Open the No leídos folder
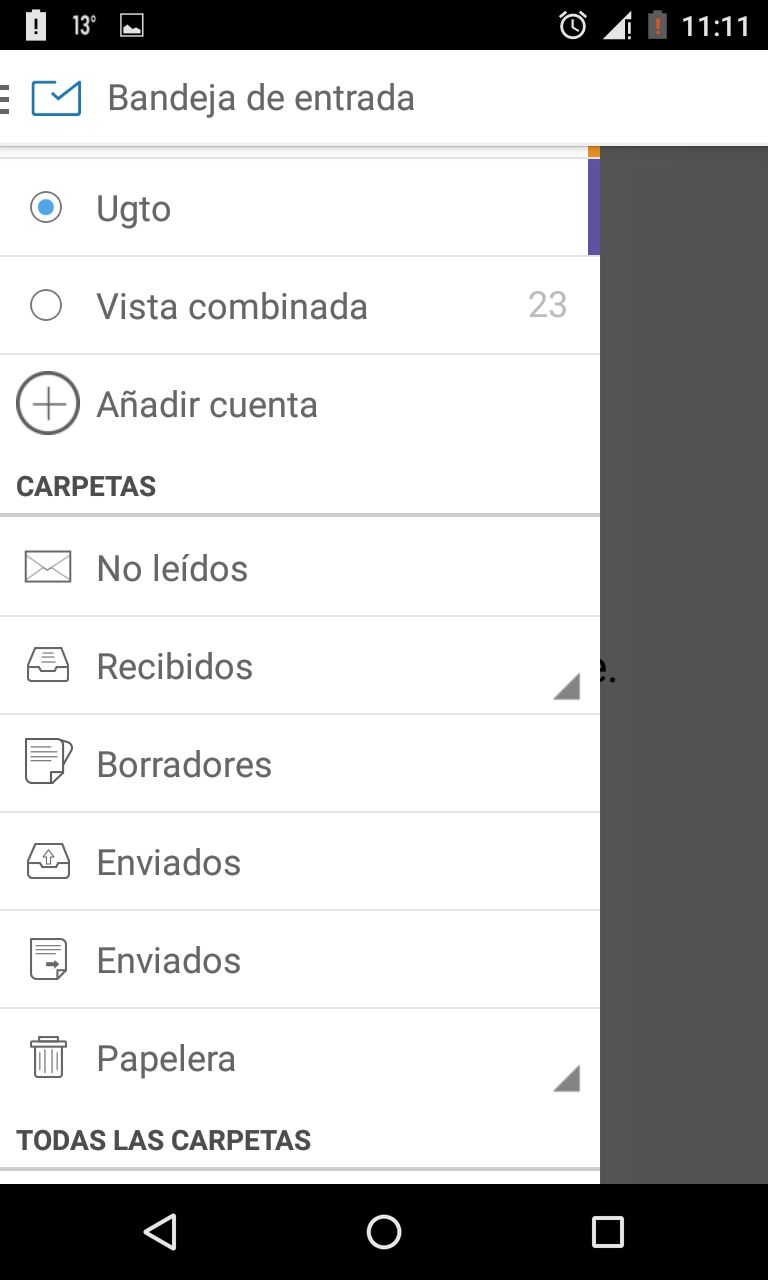Viewport: 768px width, 1280px height. click(x=172, y=568)
